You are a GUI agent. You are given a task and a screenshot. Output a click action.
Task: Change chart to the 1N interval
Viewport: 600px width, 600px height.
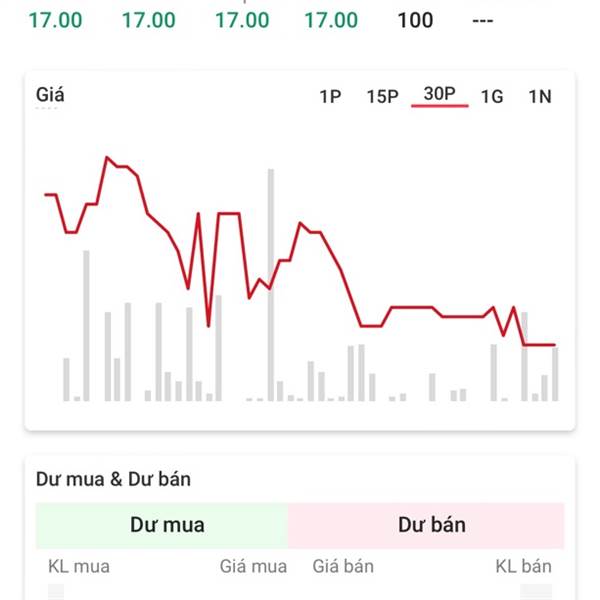click(540, 96)
